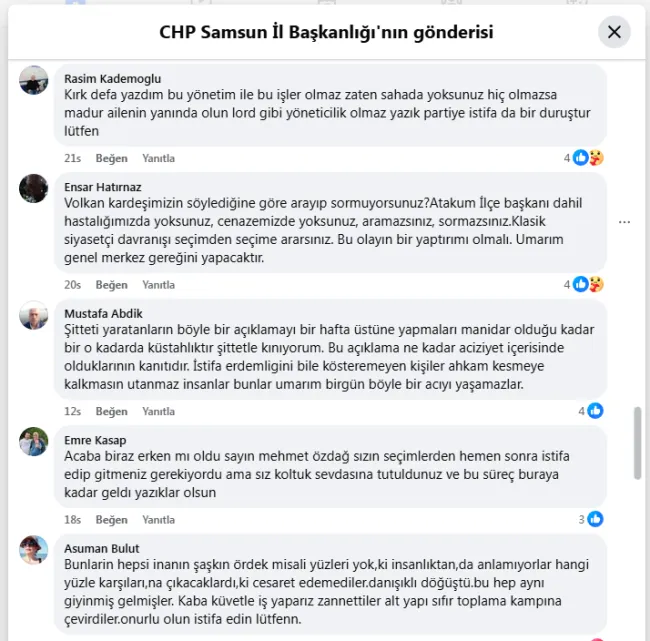Reply to Mustafa Abdik's comment

click(158, 411)
